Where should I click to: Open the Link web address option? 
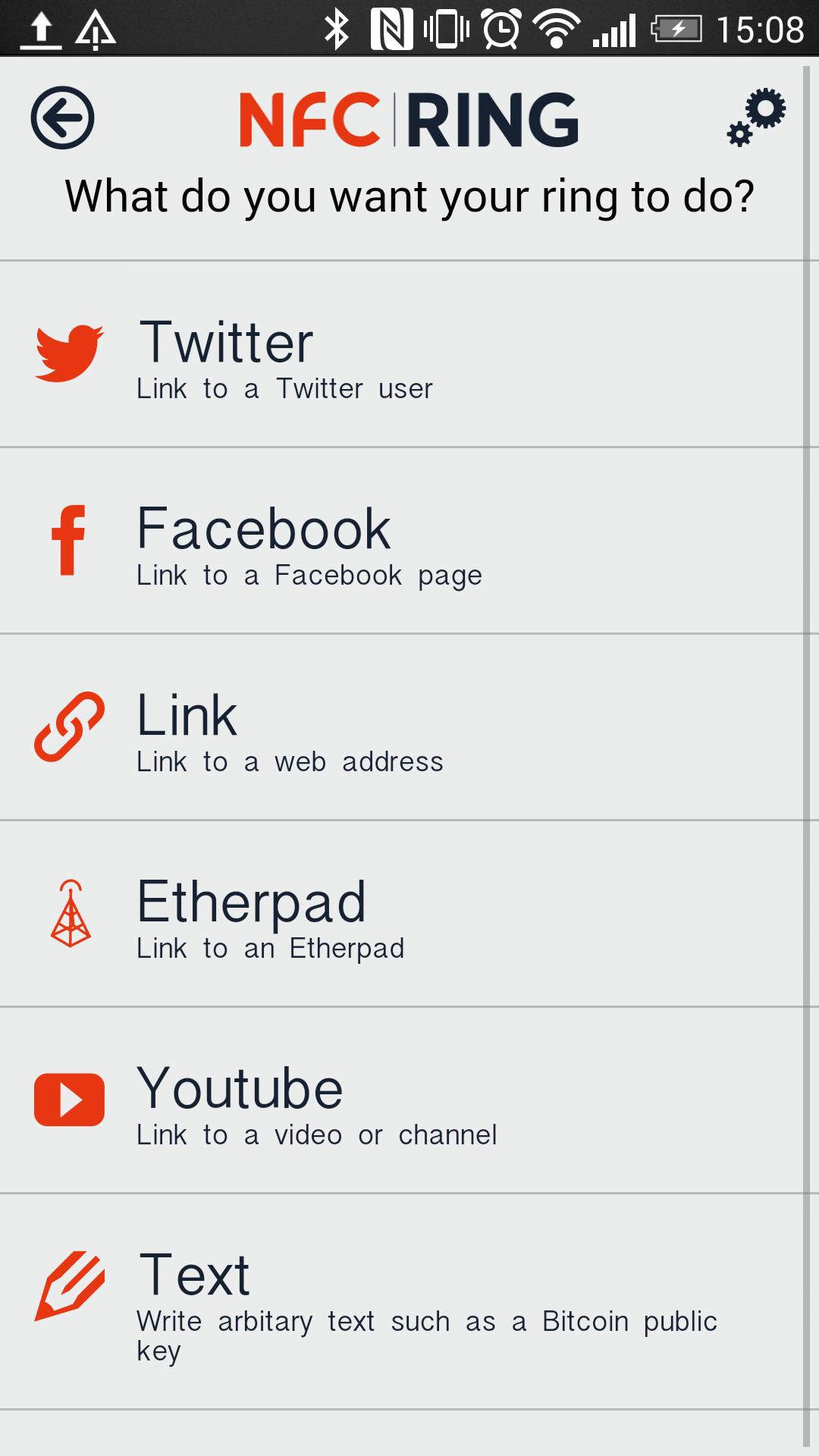click(x=402, y=728)
